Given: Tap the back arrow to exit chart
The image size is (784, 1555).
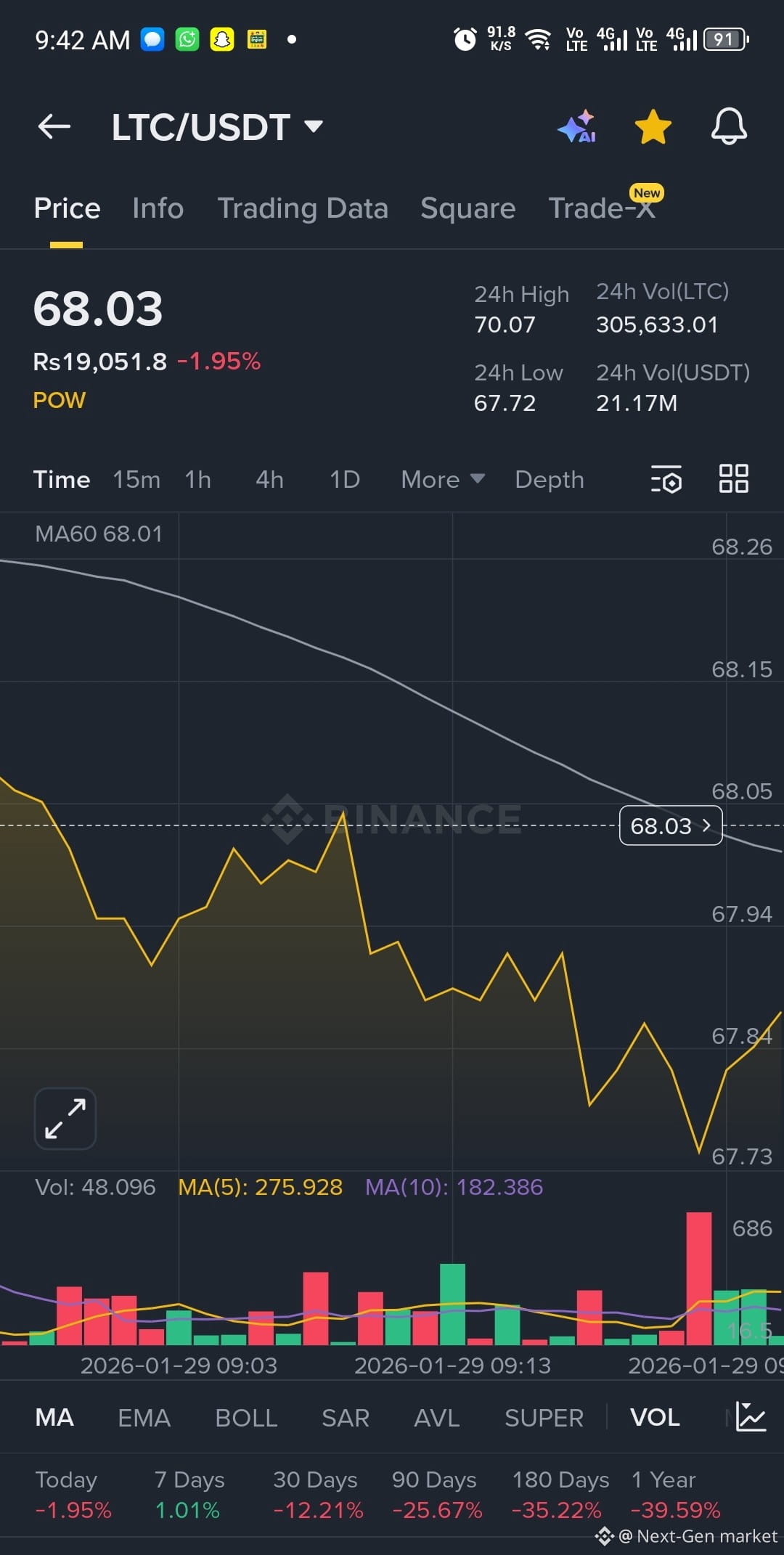Looking at the screenshot, I should pos(54,126).
